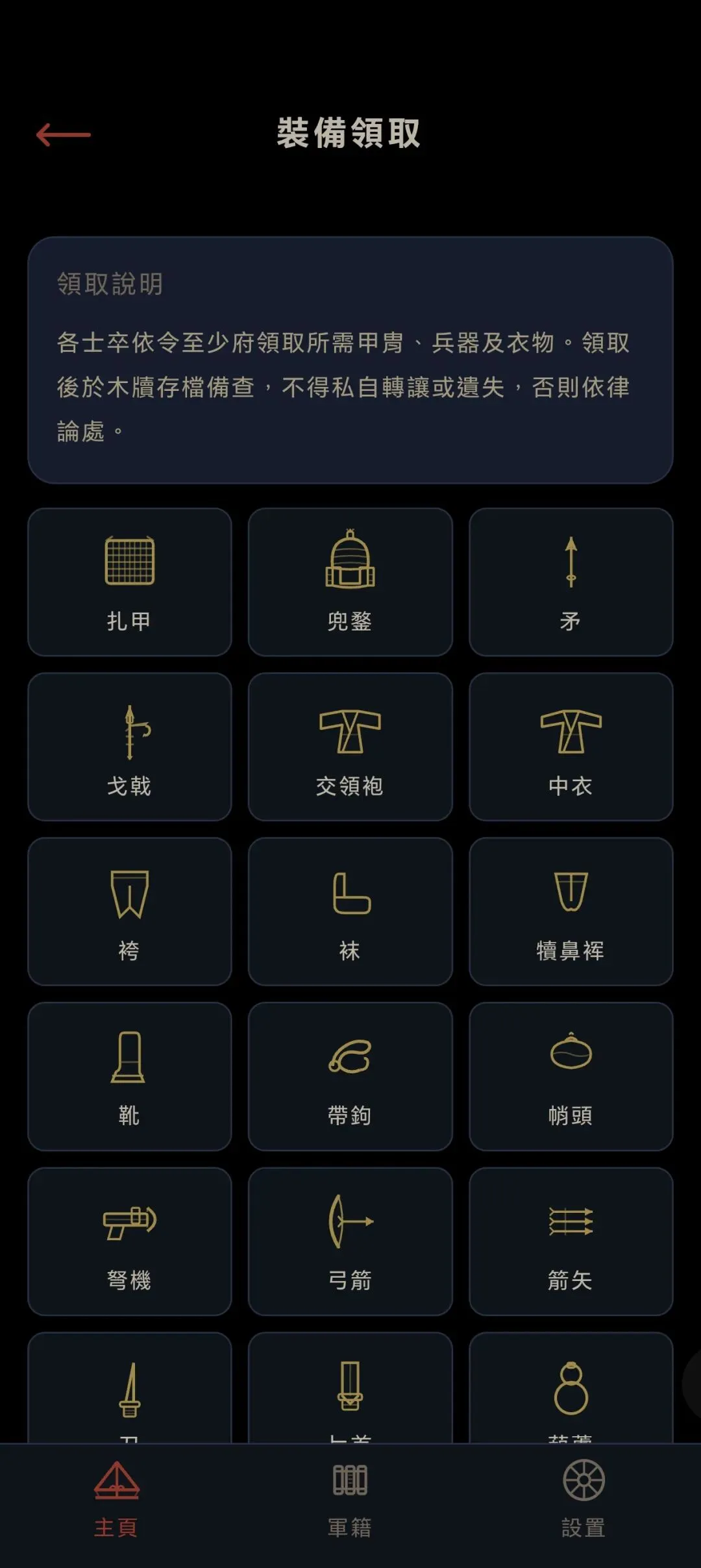Open the 袴 trousers item
The width and height of the screenshot is (701, 1568).
click(x=130, y=912)
